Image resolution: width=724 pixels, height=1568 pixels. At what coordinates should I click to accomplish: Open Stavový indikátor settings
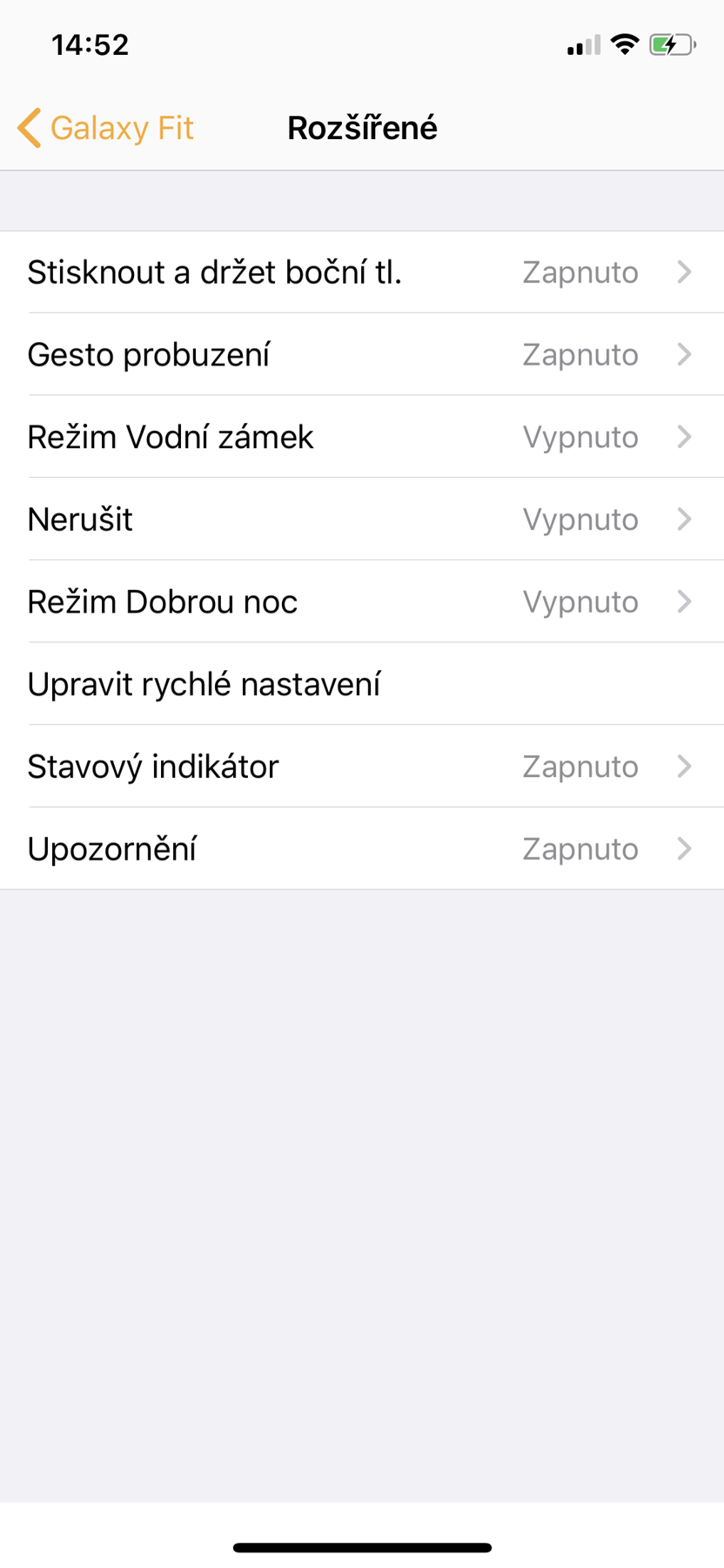click(x=362, y=767)
